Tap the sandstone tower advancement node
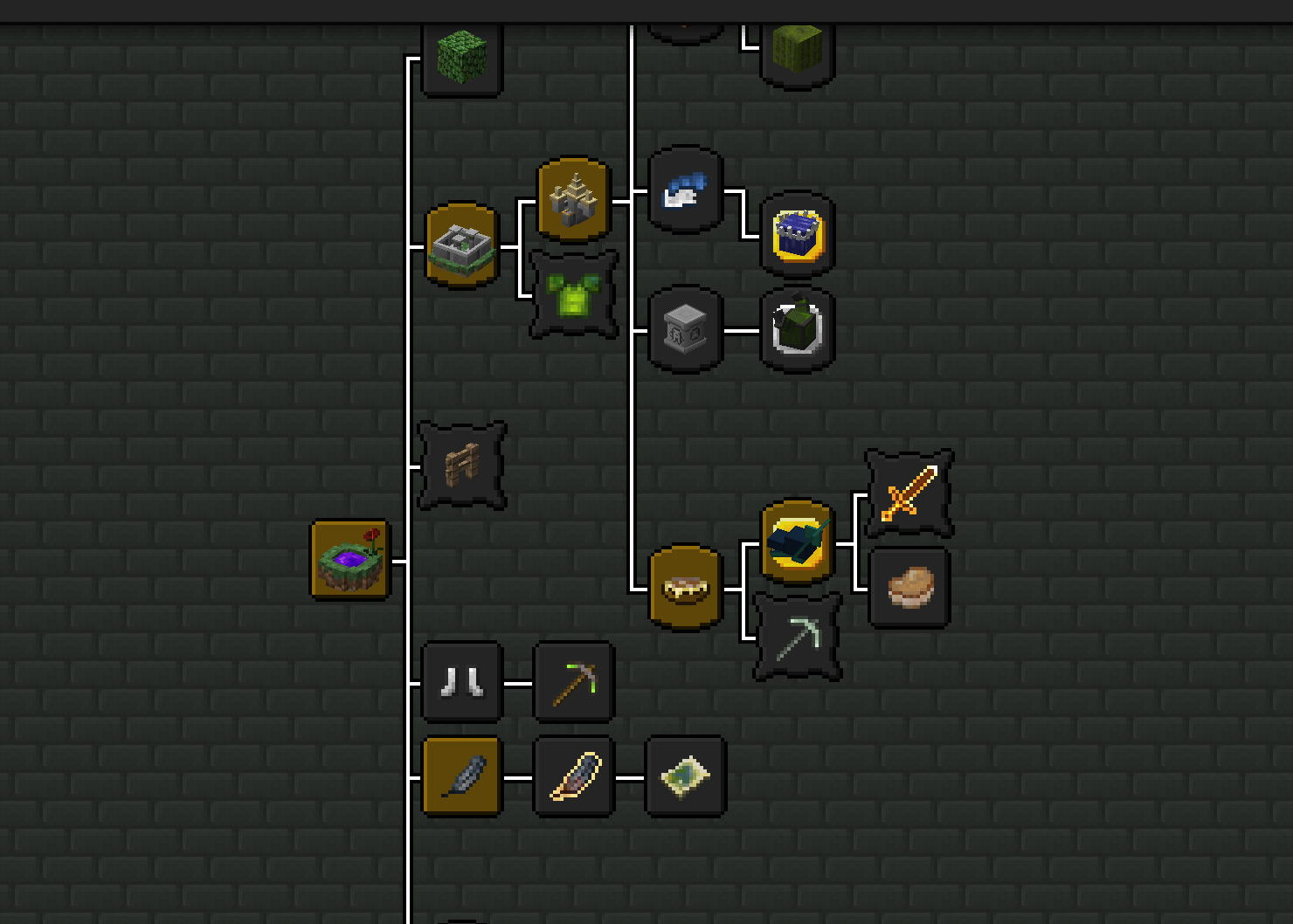This screenshot has width=1293, height=924. click(573, 200)
